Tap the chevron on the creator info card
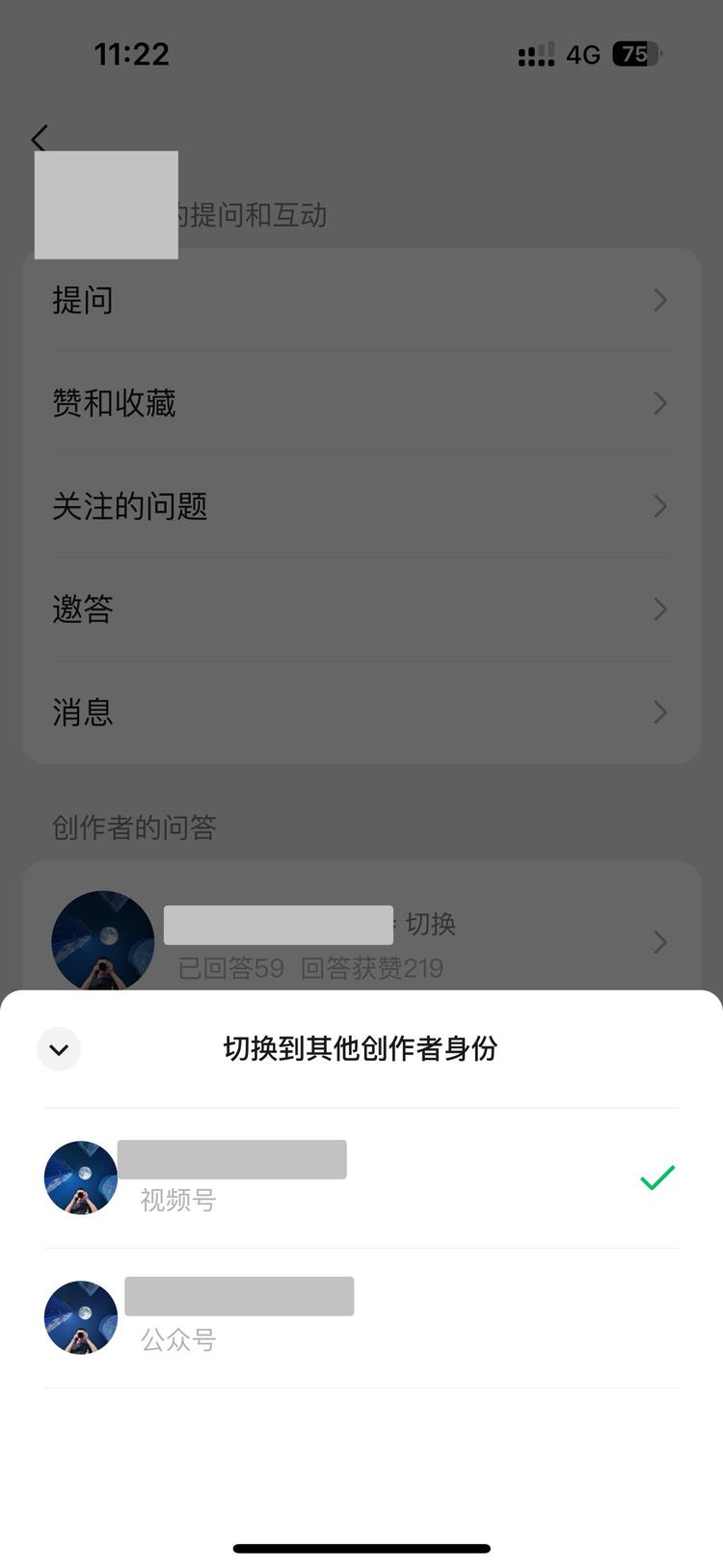Viewport: 723px width, 1568px height. click(659, 942)
